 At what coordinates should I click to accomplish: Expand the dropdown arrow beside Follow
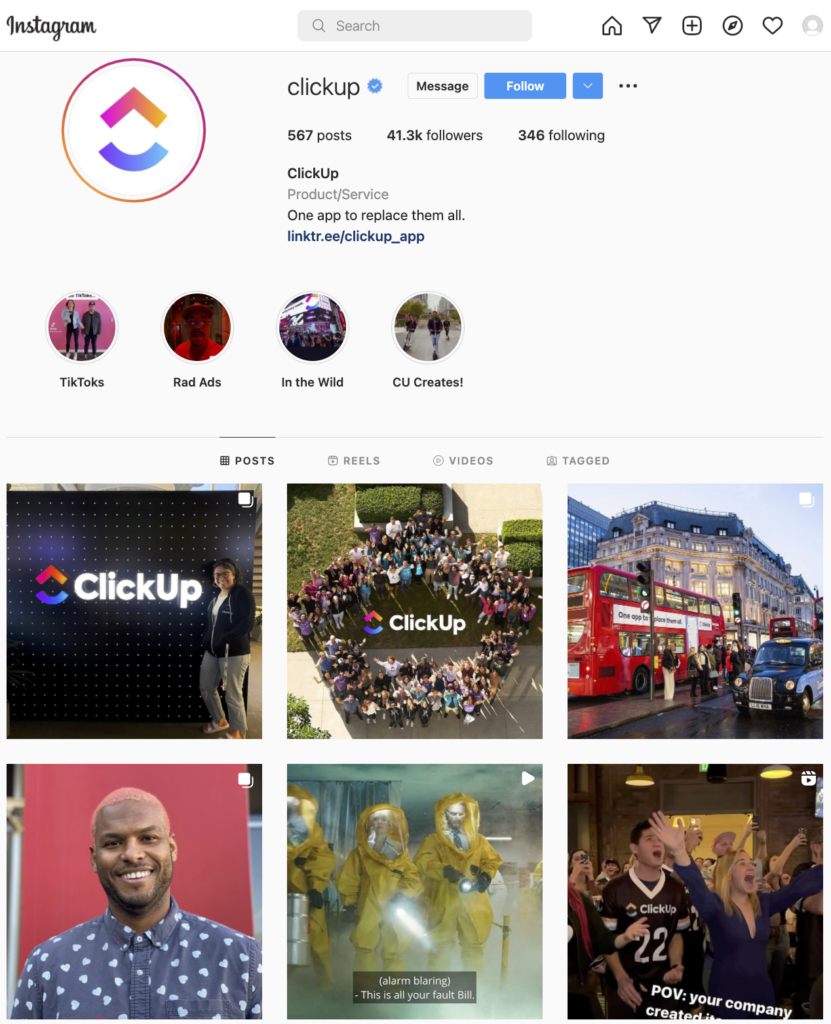click(587, 86)
